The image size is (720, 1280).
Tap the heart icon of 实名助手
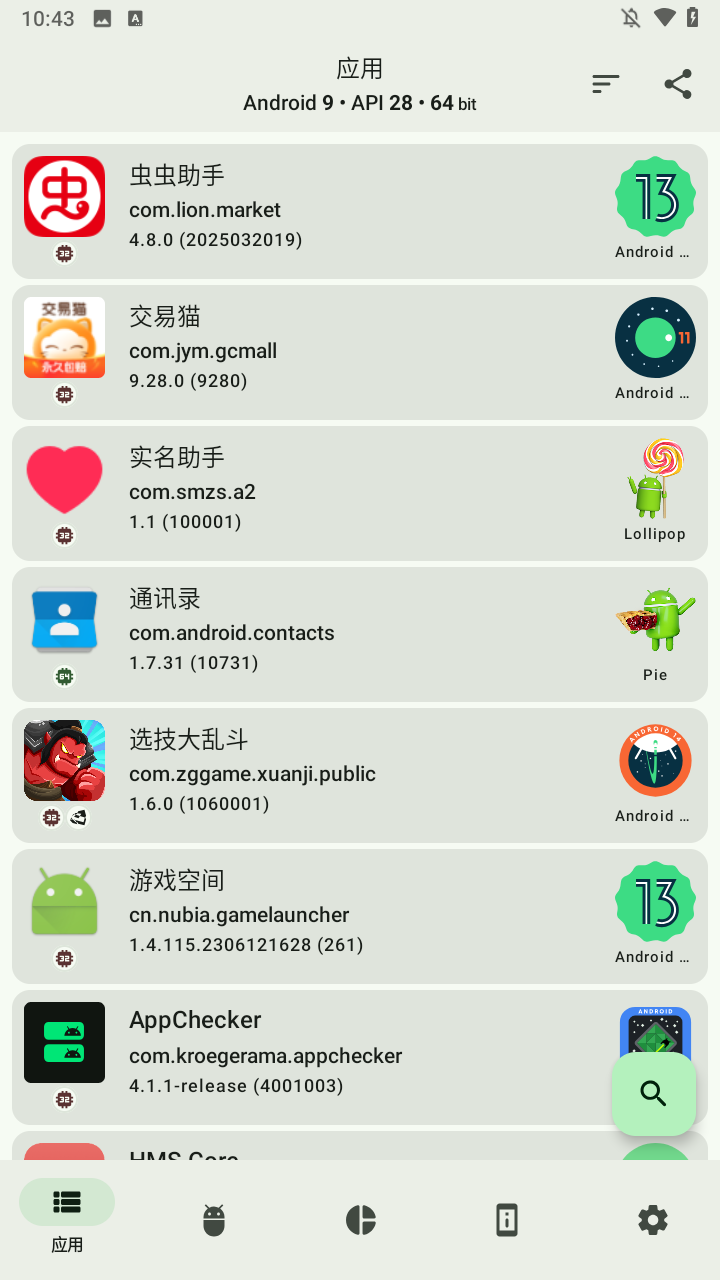[64, 478]
